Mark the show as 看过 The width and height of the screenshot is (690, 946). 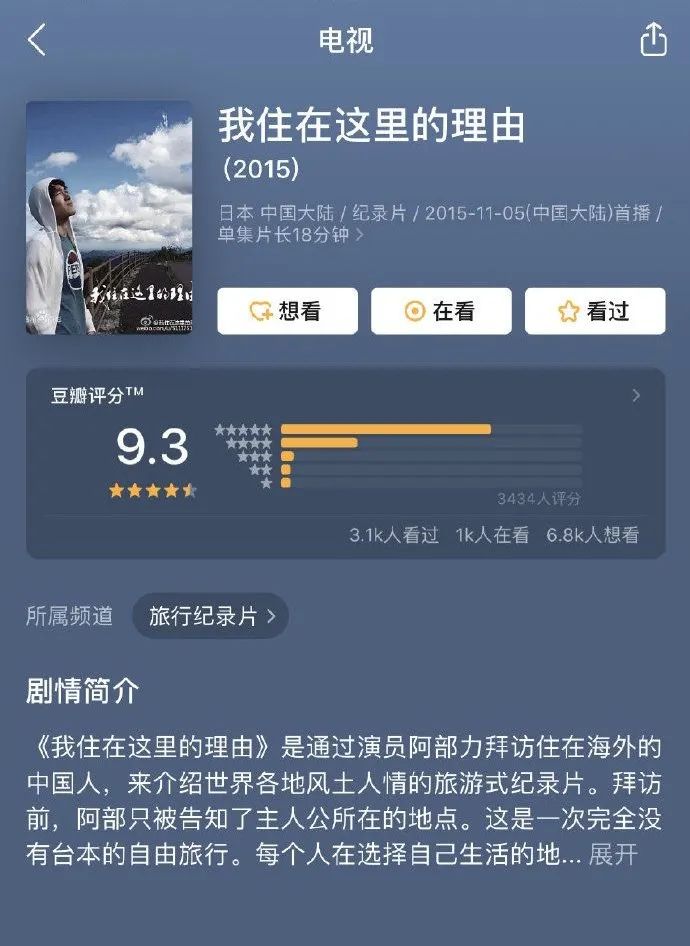point(595,311)
